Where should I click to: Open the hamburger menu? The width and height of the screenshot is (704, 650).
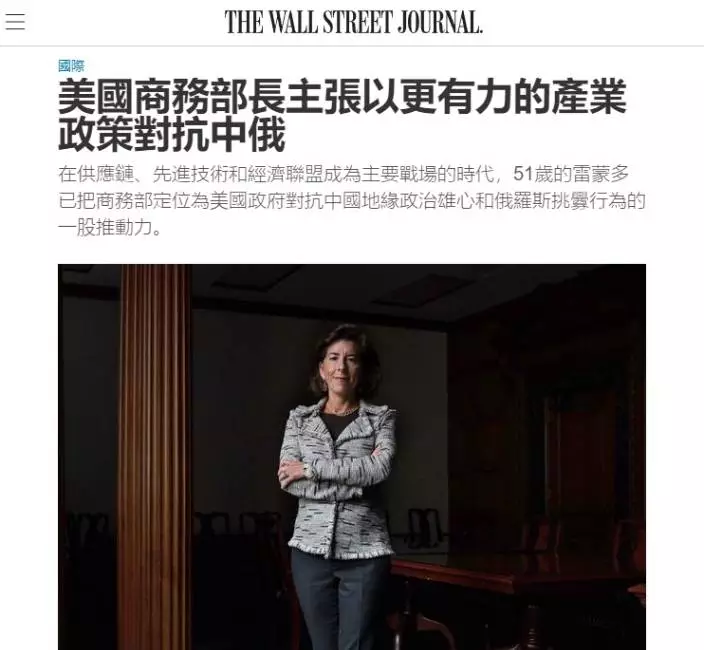click(x=15, y=22)
